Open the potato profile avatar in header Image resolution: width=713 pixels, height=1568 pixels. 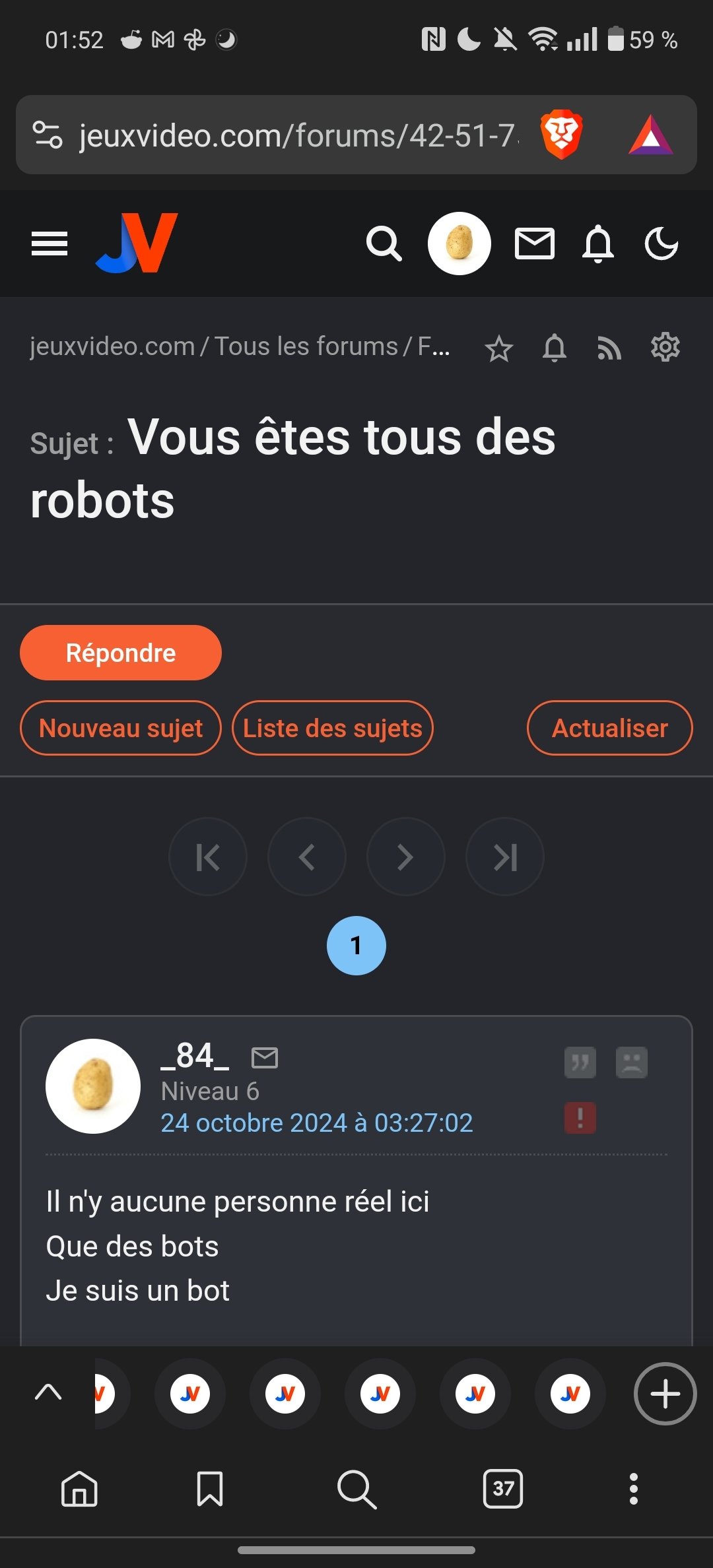click(459, 244)
